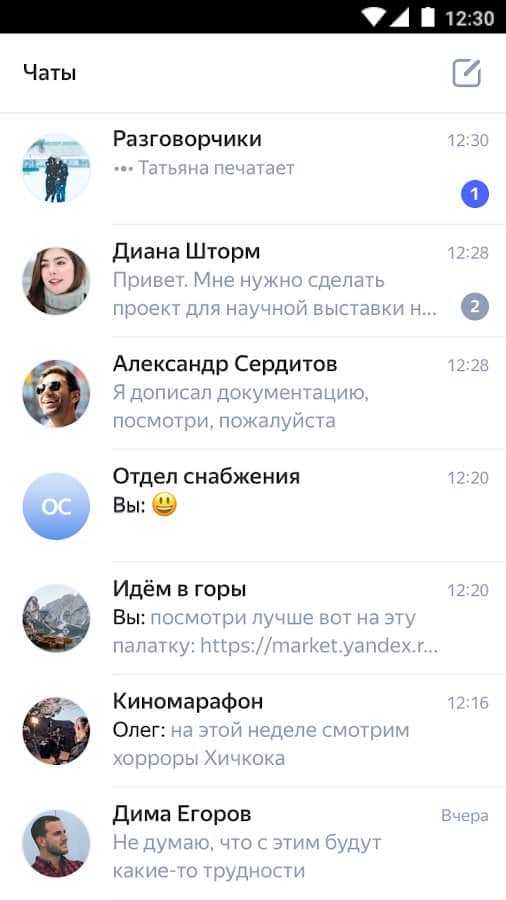The image size is (506, 900).
Task: Compose a new chat
Action: coord(466,73)
